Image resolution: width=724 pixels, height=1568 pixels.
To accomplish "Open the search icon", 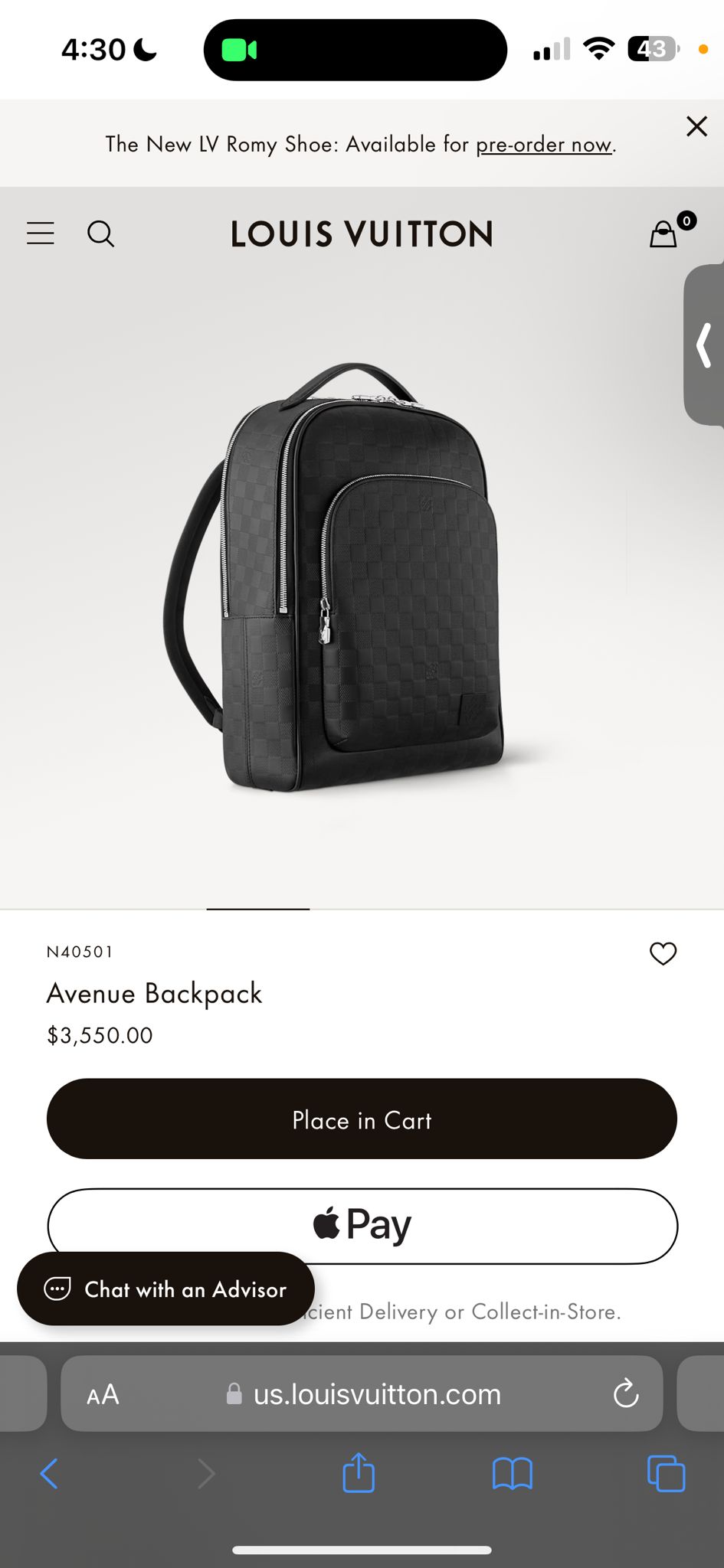I will pyautogui.click(x=100, y=234).
